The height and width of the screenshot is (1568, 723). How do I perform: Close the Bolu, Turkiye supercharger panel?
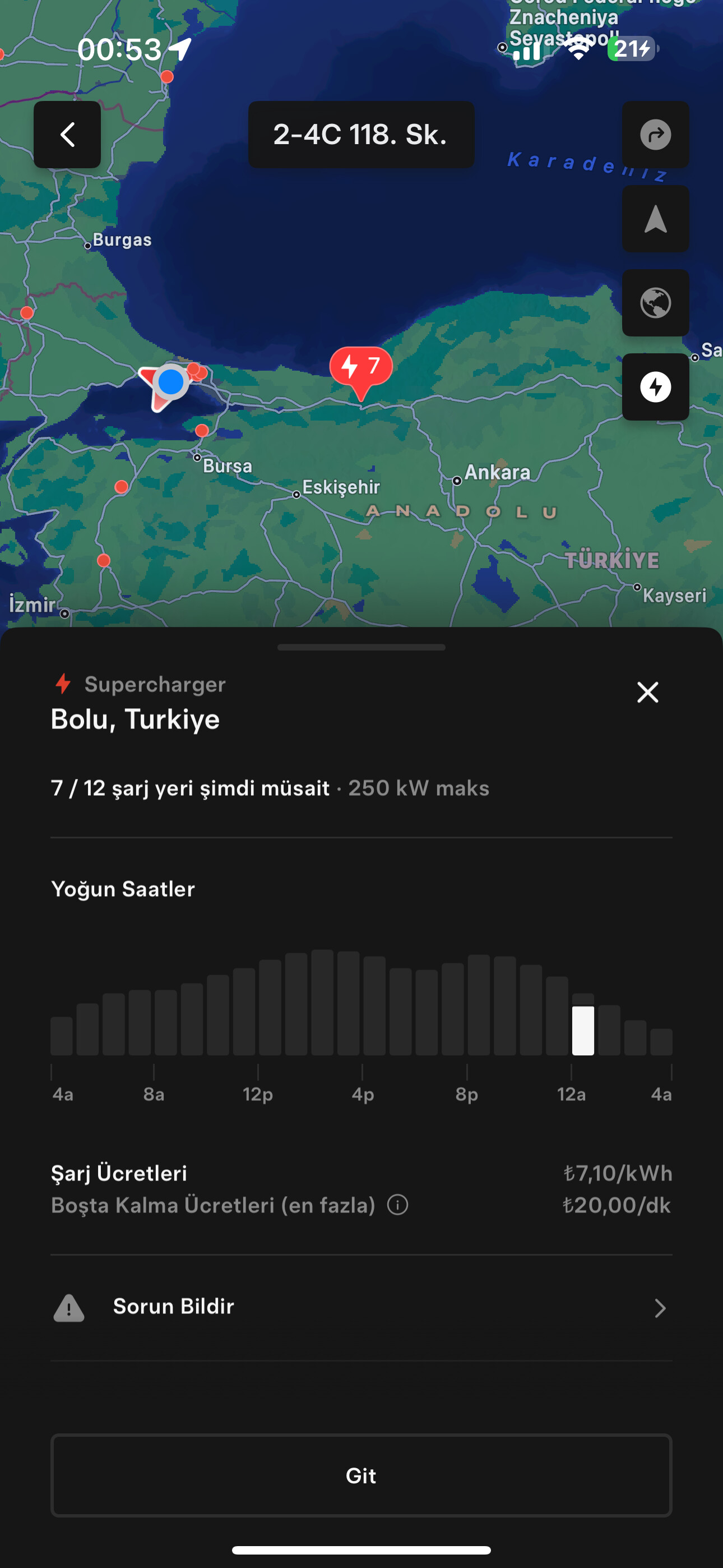(647, 692)
